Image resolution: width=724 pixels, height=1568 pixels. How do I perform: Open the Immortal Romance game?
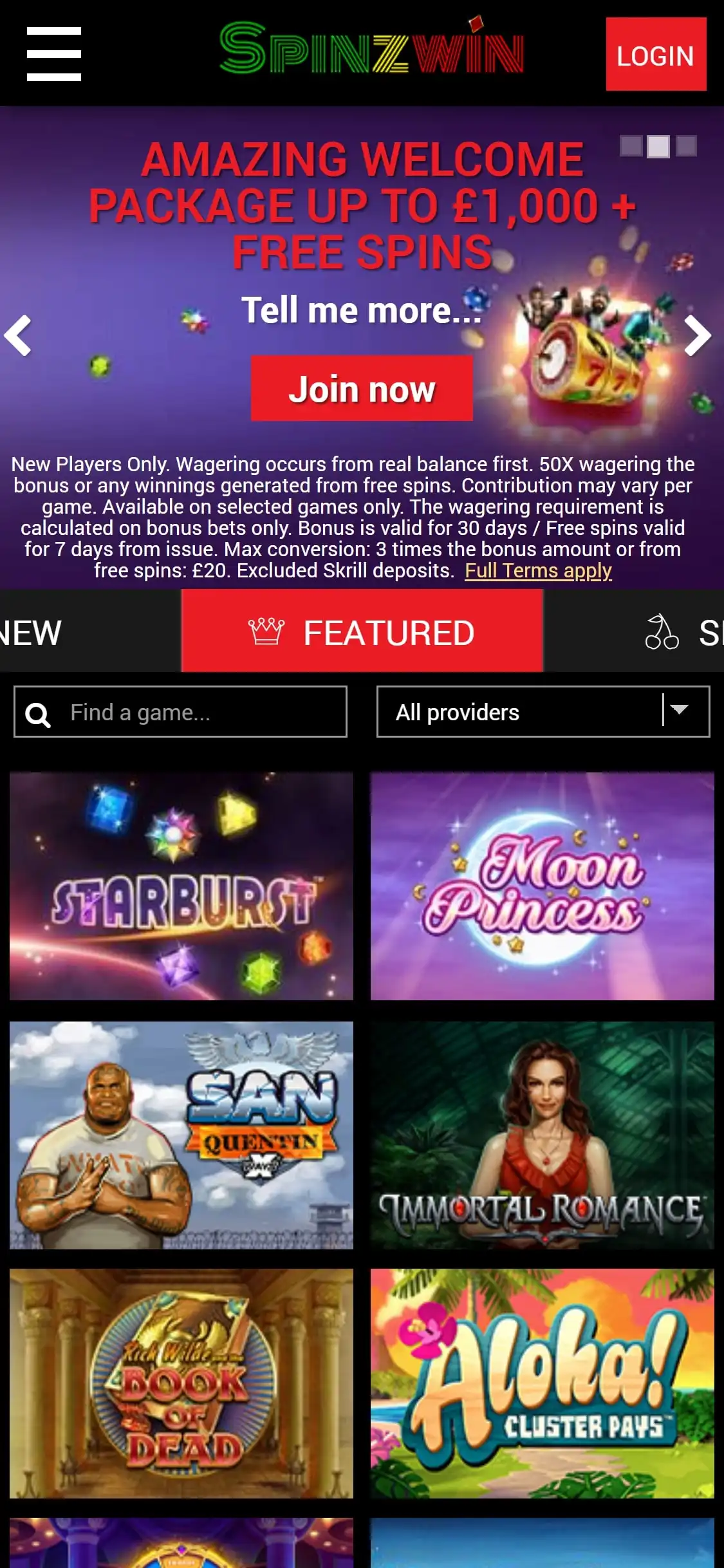click(x=542, y=1135)
